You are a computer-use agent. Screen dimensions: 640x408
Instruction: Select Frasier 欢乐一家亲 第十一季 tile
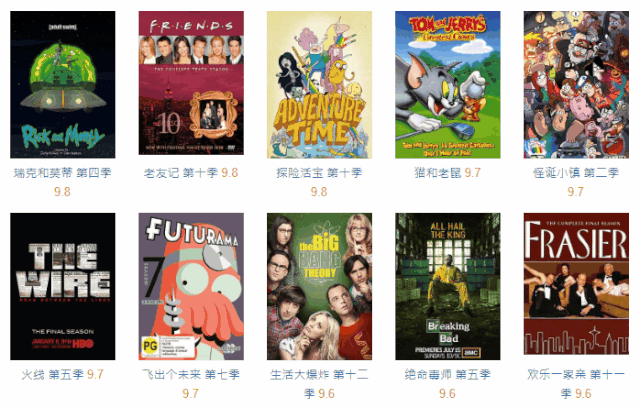click(575, 286)
